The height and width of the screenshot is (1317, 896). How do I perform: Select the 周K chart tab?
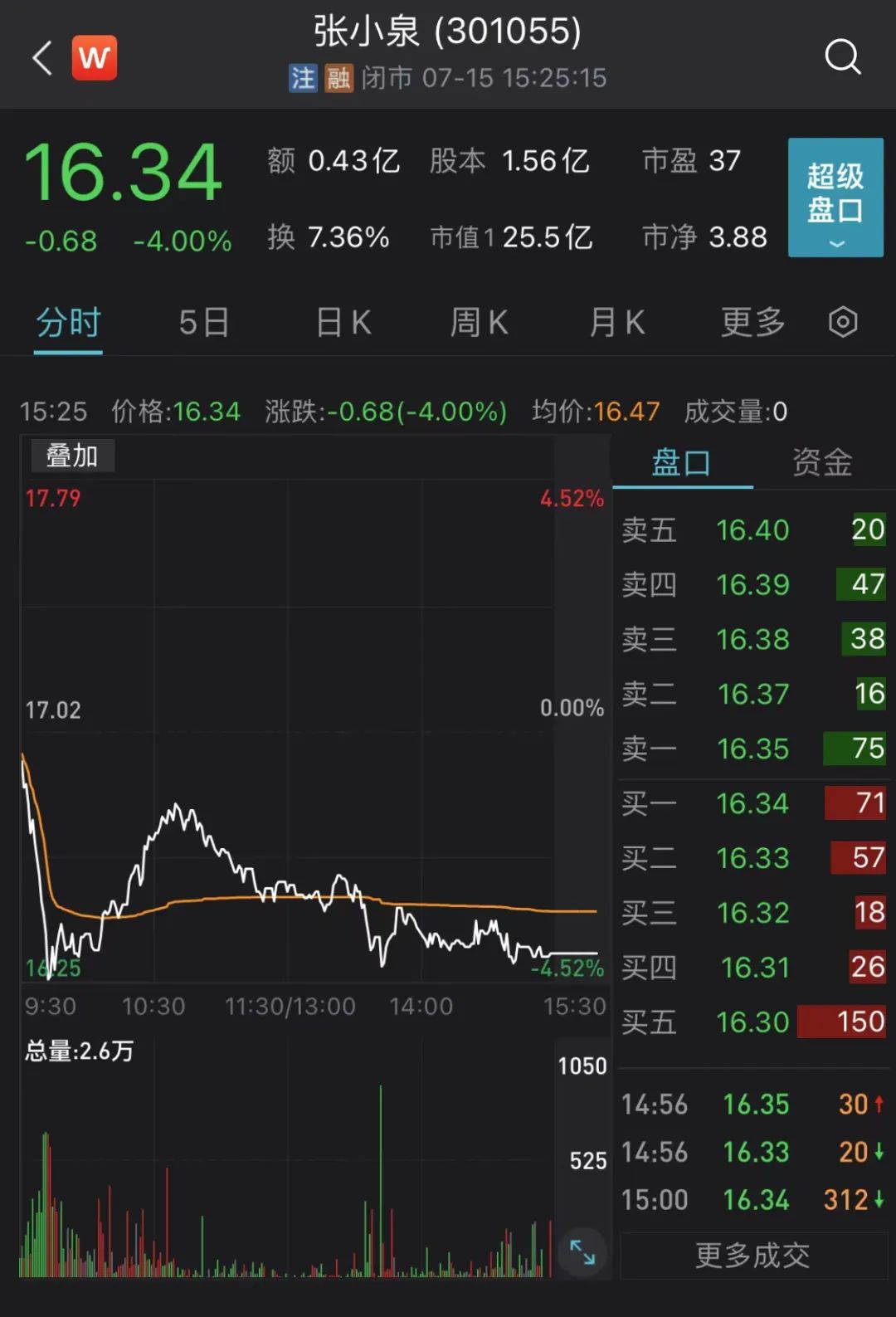coord(479,323)
